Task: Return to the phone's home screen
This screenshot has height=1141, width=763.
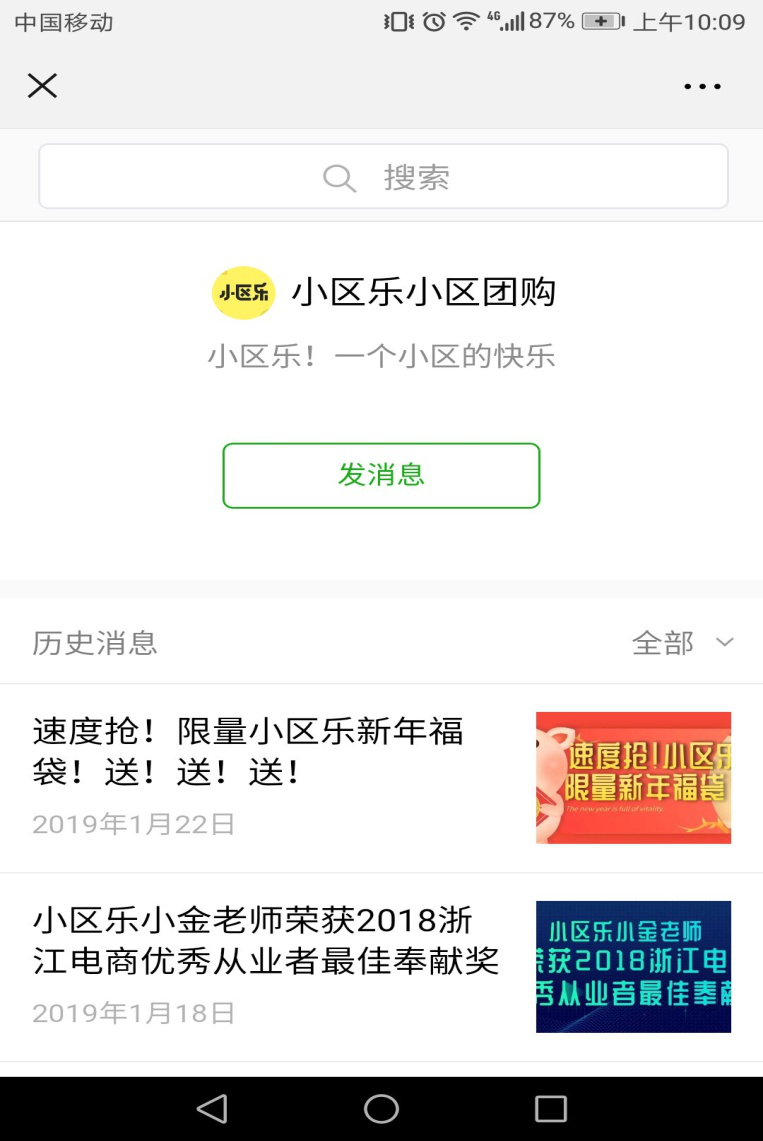Action: coord(381,1108)
